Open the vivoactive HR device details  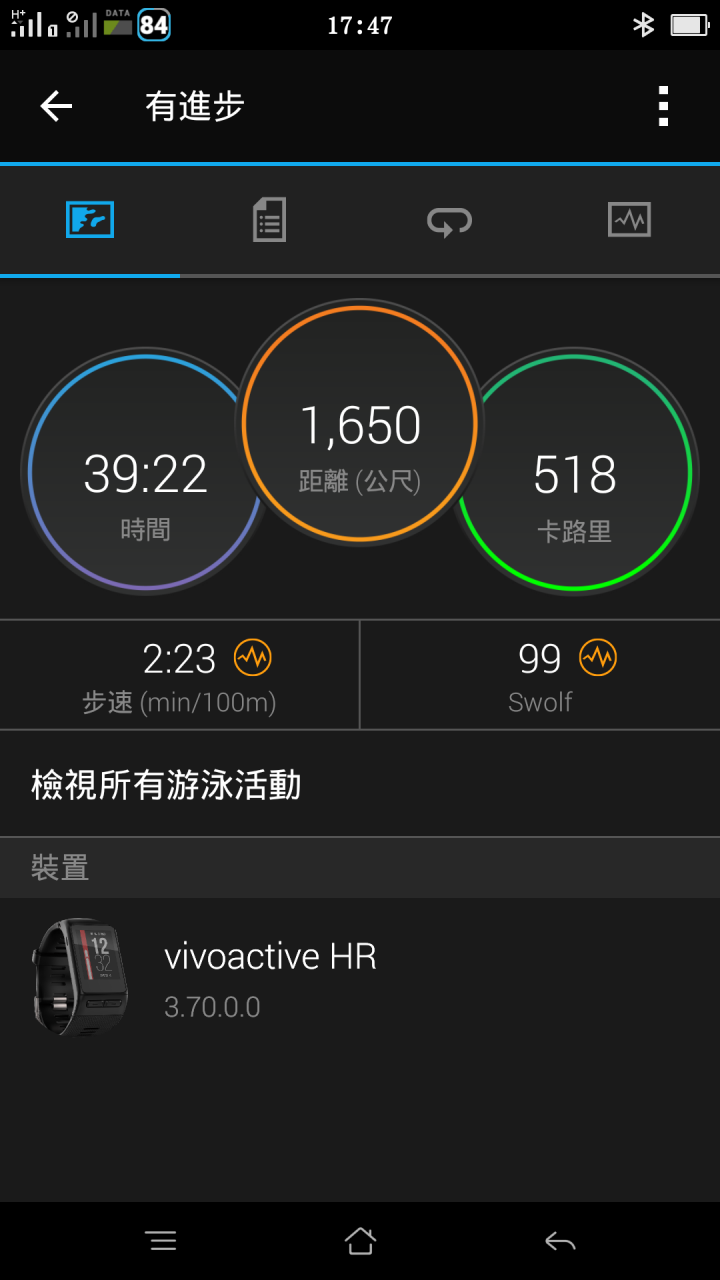click(x=360, y=978)
